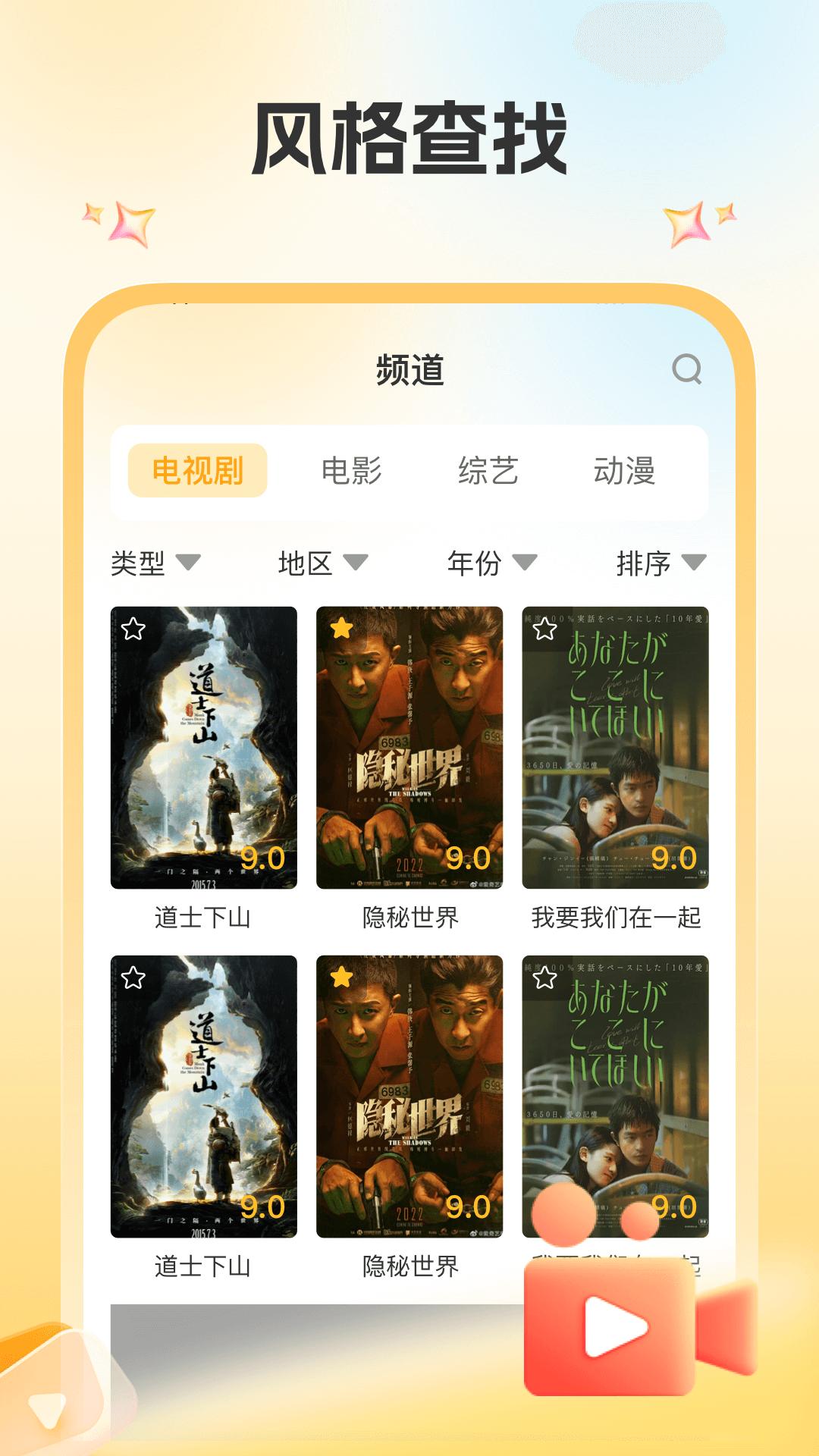Unfavorite the 隐秘世界 poster star
Image resolution: width=819 pixels, height=1456 pixels.
pyautogui.click(x=343, y=628)
